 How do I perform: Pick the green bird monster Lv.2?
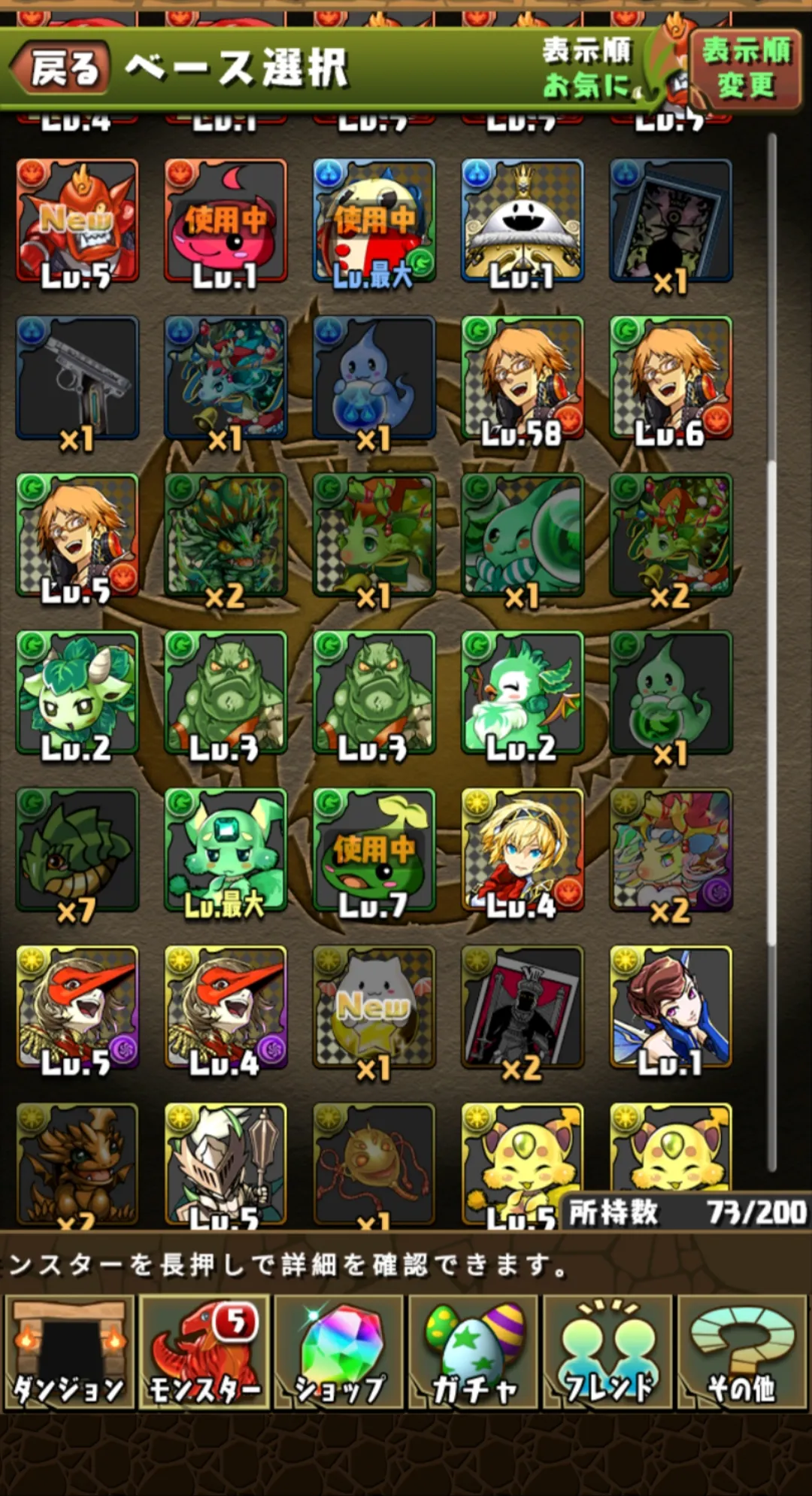pos(522,693)
